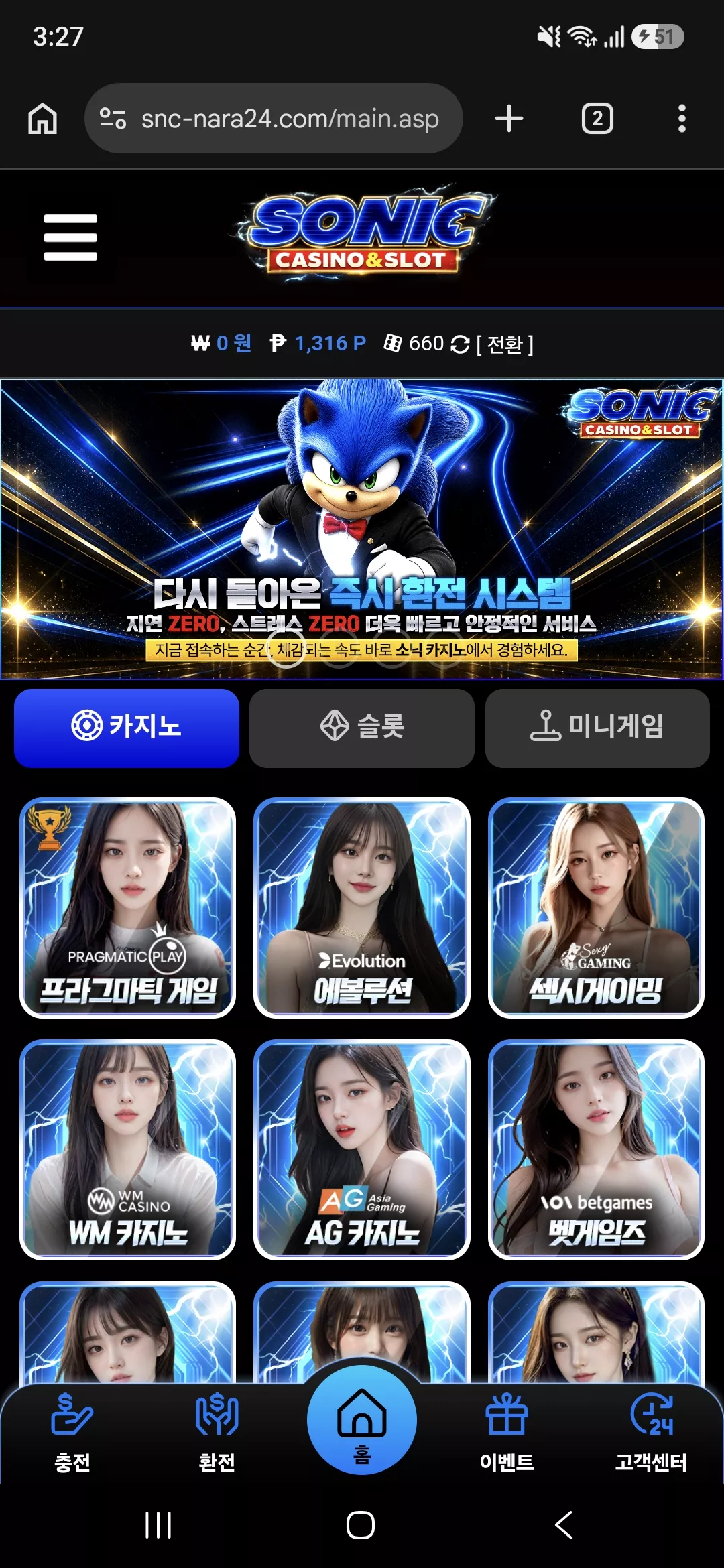
Task: Open a new browser tab
Action: (509, 119)
